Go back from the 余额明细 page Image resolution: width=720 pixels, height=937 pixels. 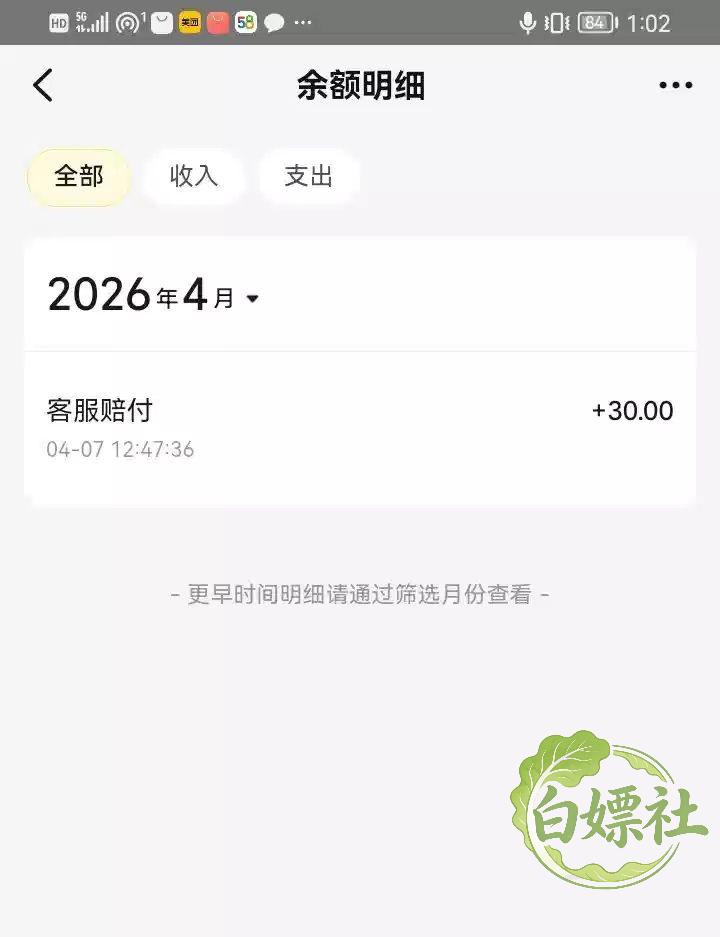pyautogui.click(x=42, y=86)
